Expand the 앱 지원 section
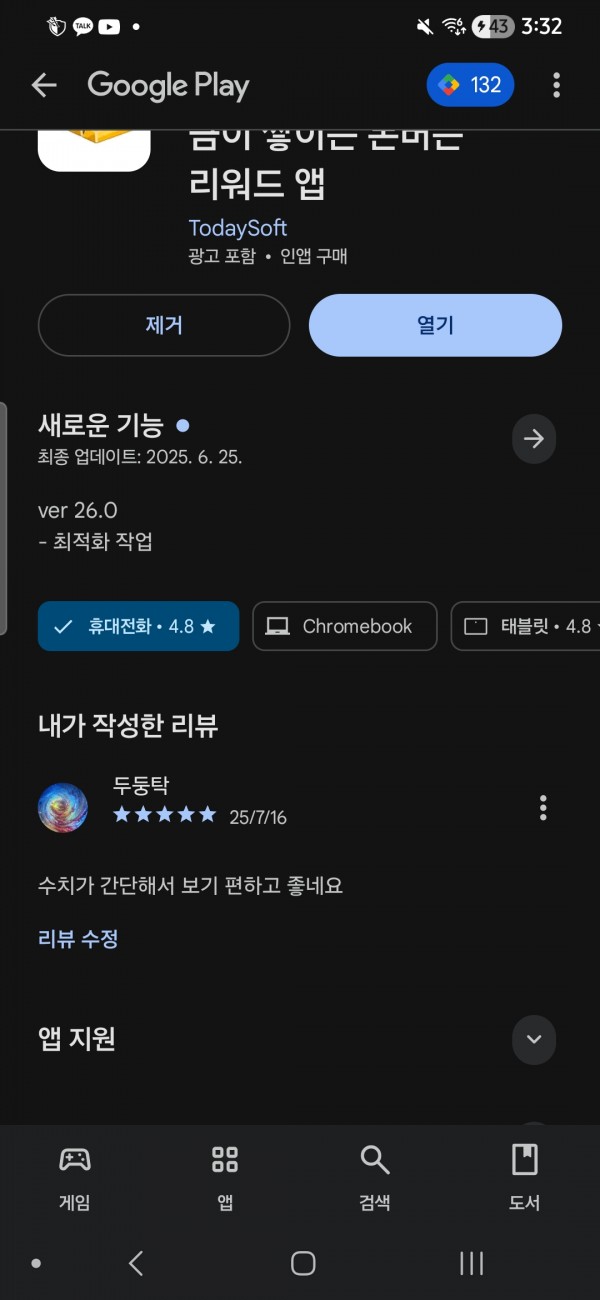600x1300 pixels. (x=534, y=1039)
